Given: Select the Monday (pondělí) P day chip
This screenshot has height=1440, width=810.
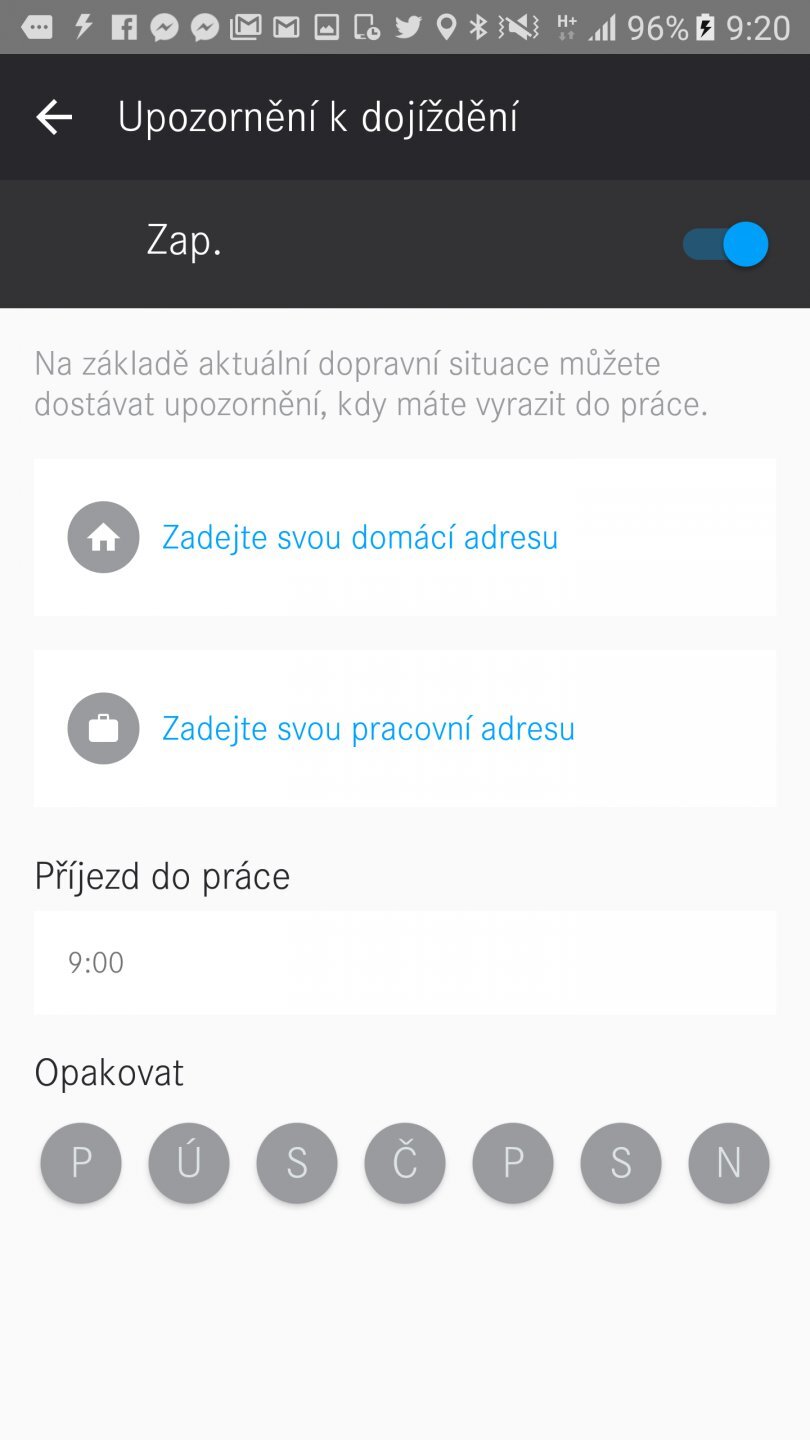Looking at the screenshot, I should point(81,1163).
